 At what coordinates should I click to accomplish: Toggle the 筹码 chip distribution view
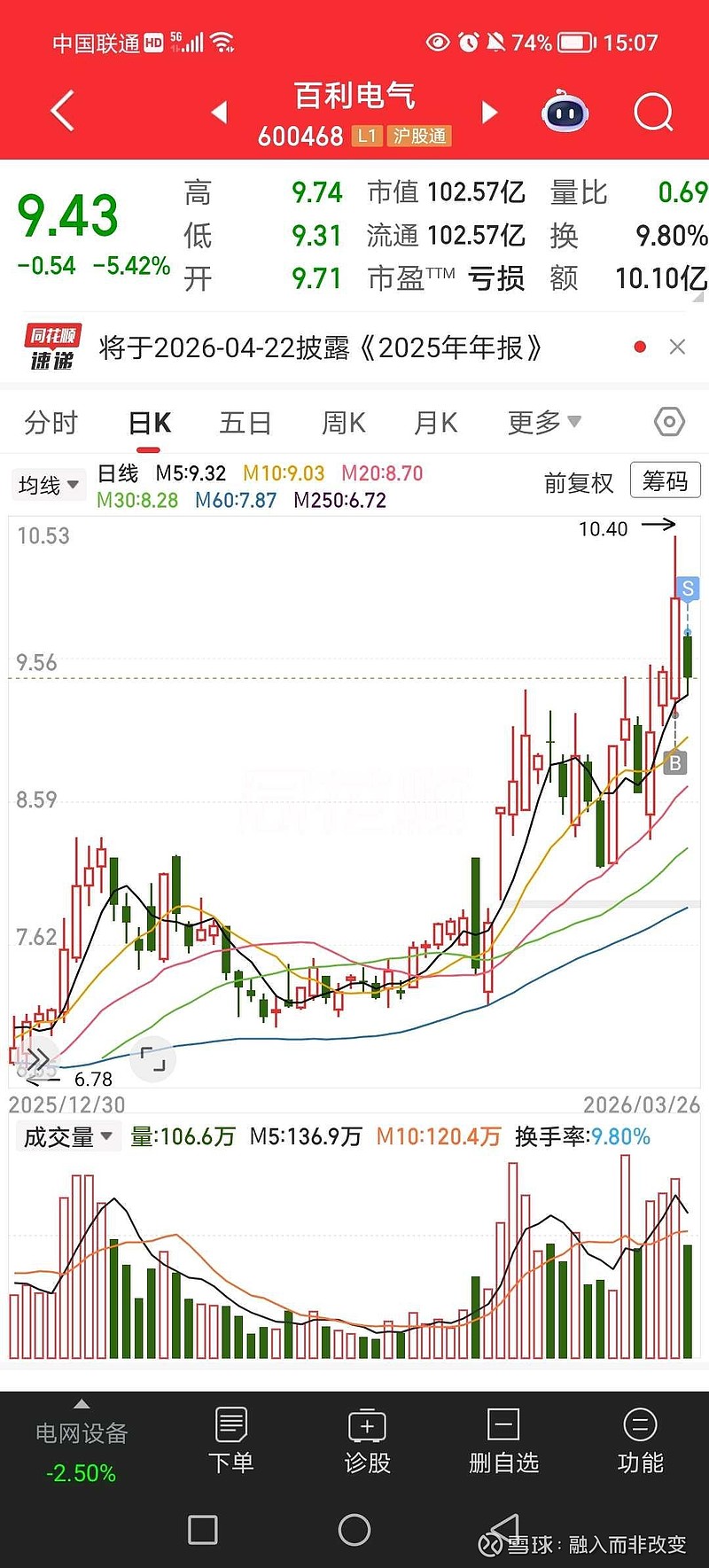[664, 480]
